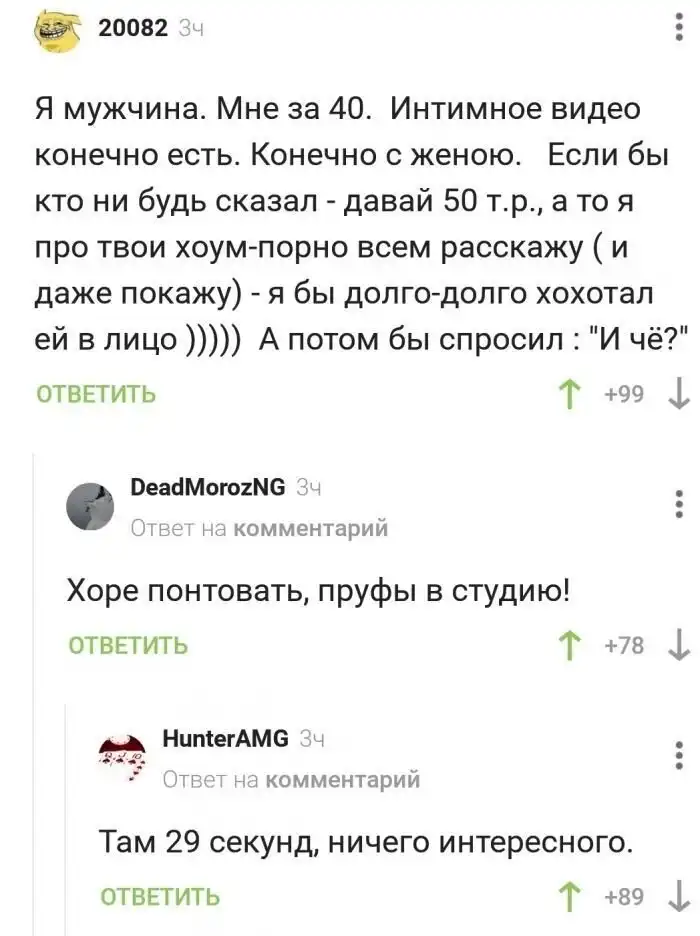Reply to HunterAMG's comment
700x936 pixels.
[160, 897]
